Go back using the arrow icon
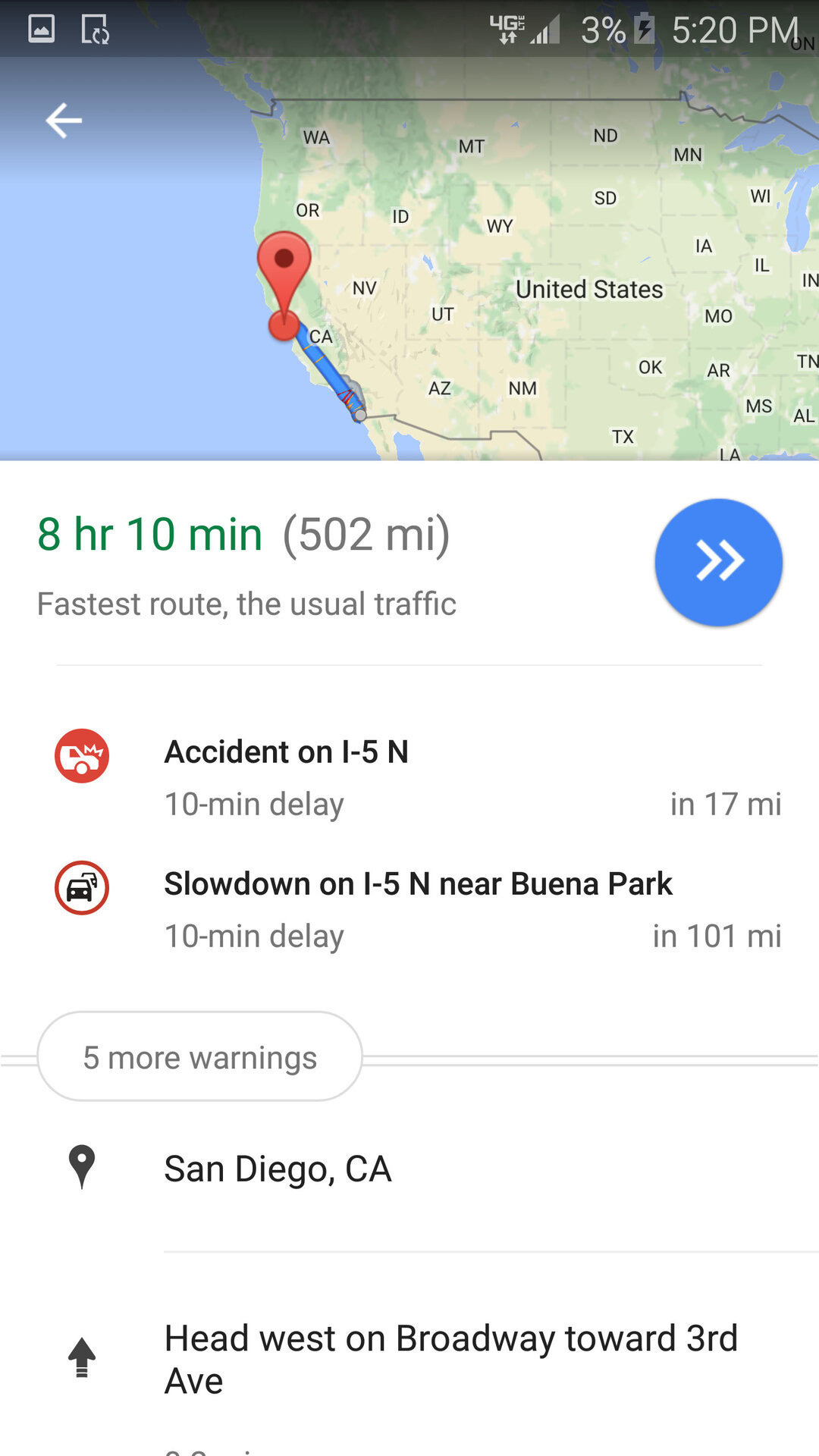819x1456 pixels. click(x=64, y=121)
